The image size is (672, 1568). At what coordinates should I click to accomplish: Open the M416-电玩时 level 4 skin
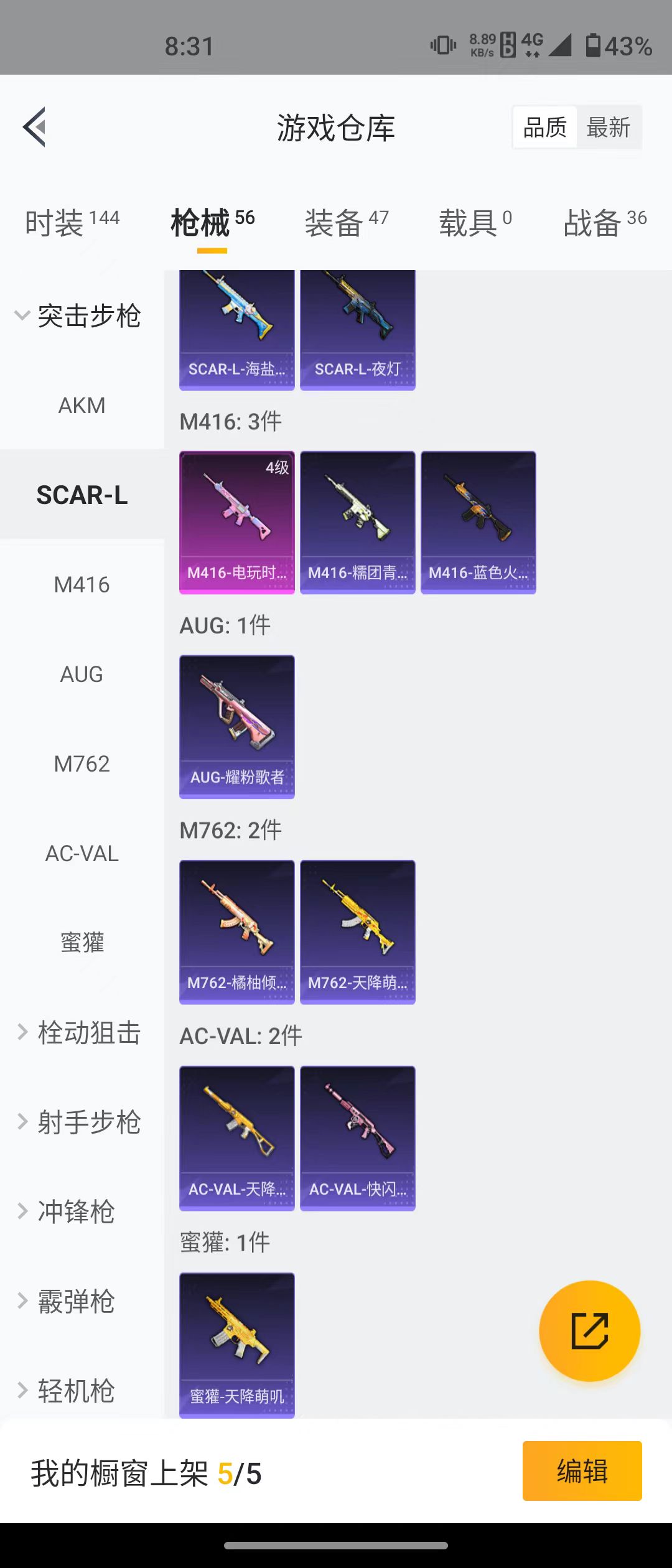click(237, 523)
